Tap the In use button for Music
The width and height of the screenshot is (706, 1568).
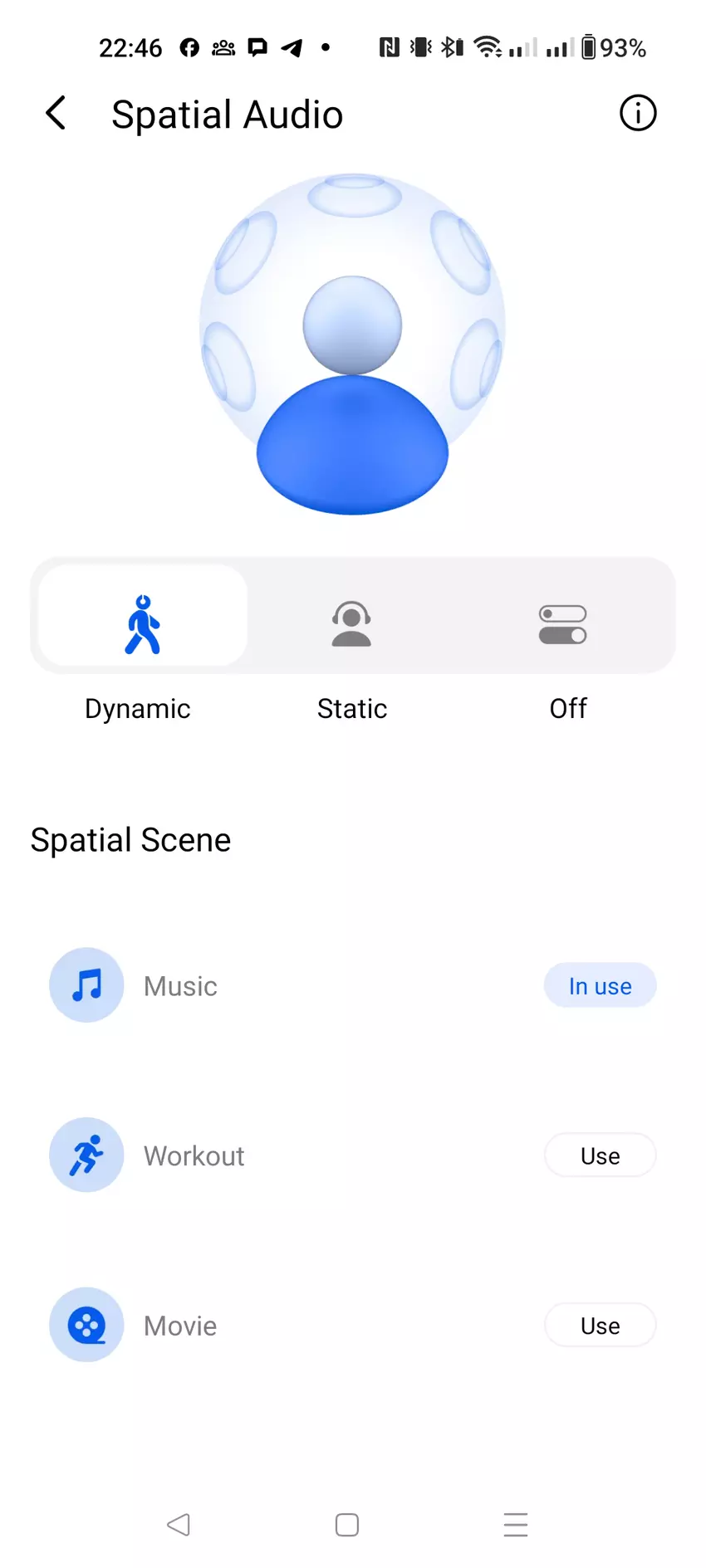pyautogui.click(x=600, y=986)
